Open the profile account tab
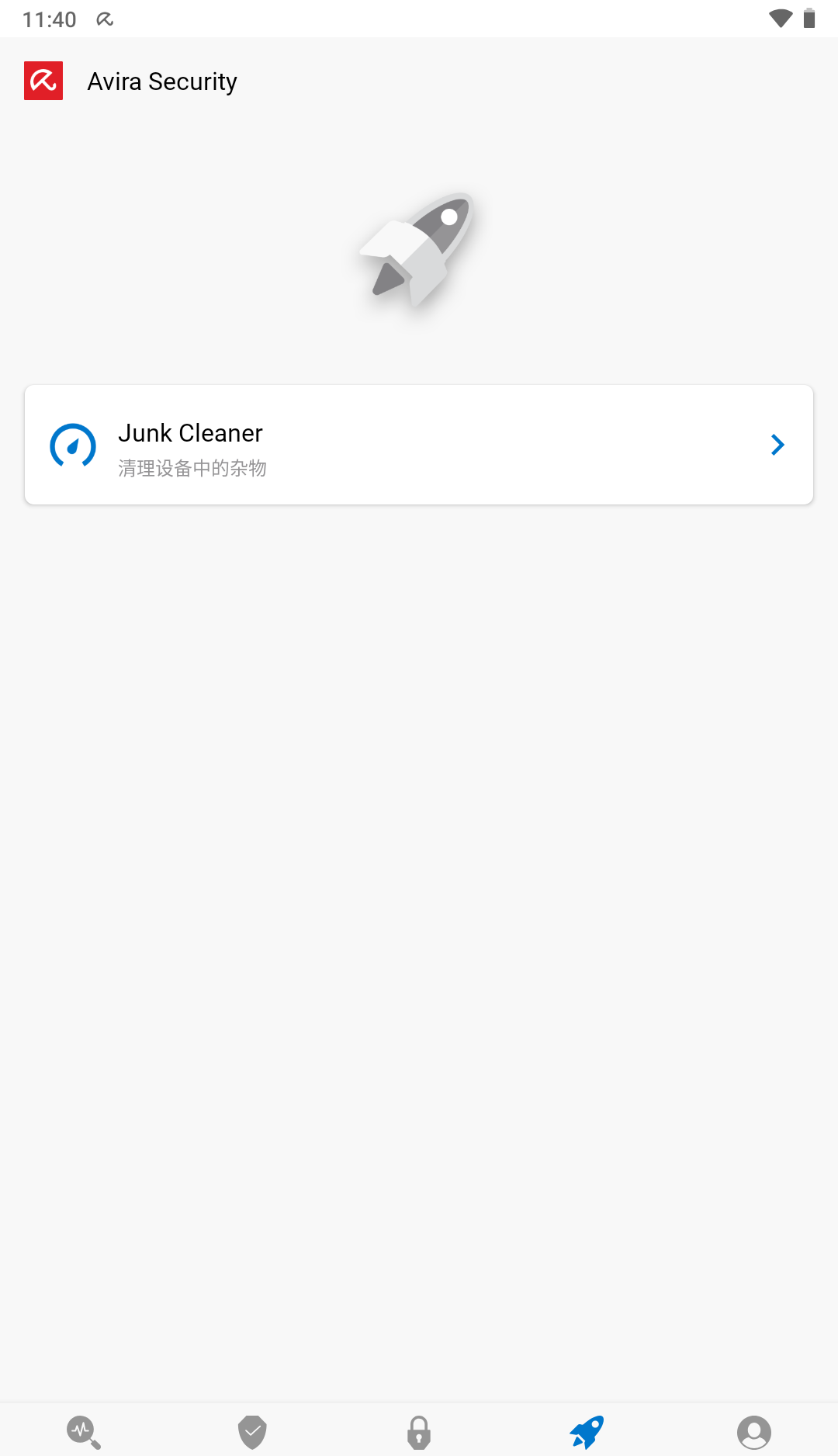The width and height of the screenshot is (838, 1456). click(x=754, y=1432)
